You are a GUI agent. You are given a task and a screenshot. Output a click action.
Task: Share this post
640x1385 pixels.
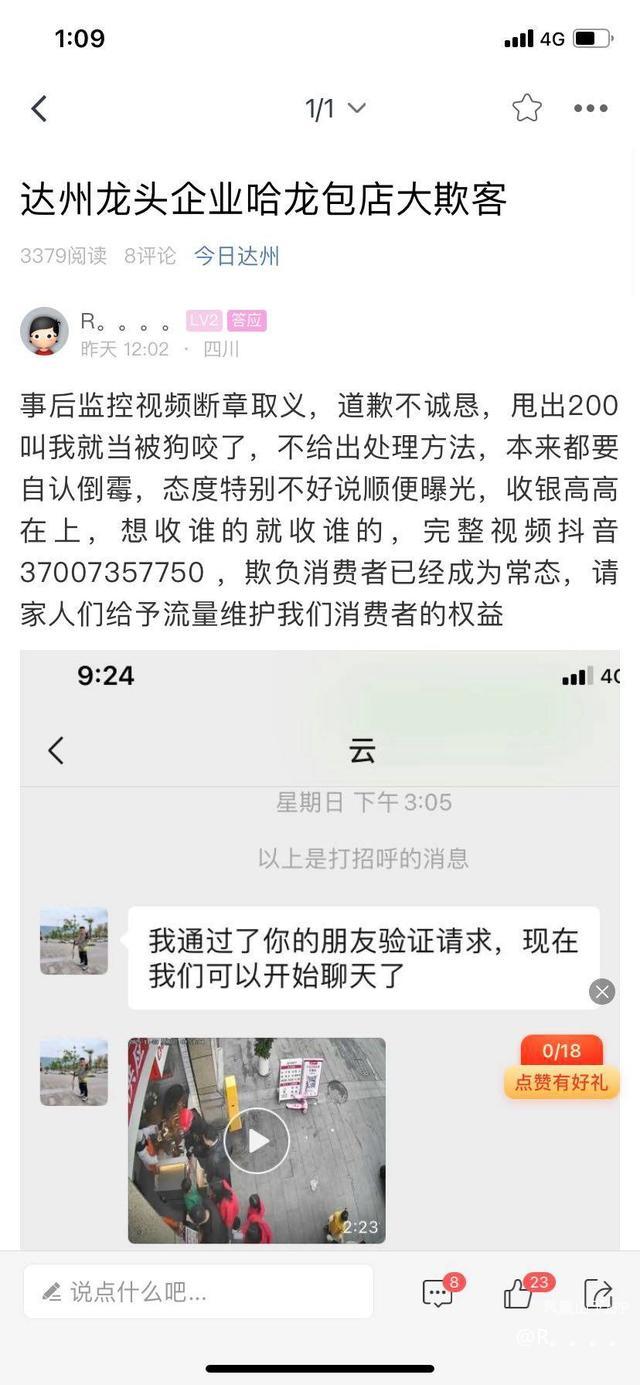598,1294
